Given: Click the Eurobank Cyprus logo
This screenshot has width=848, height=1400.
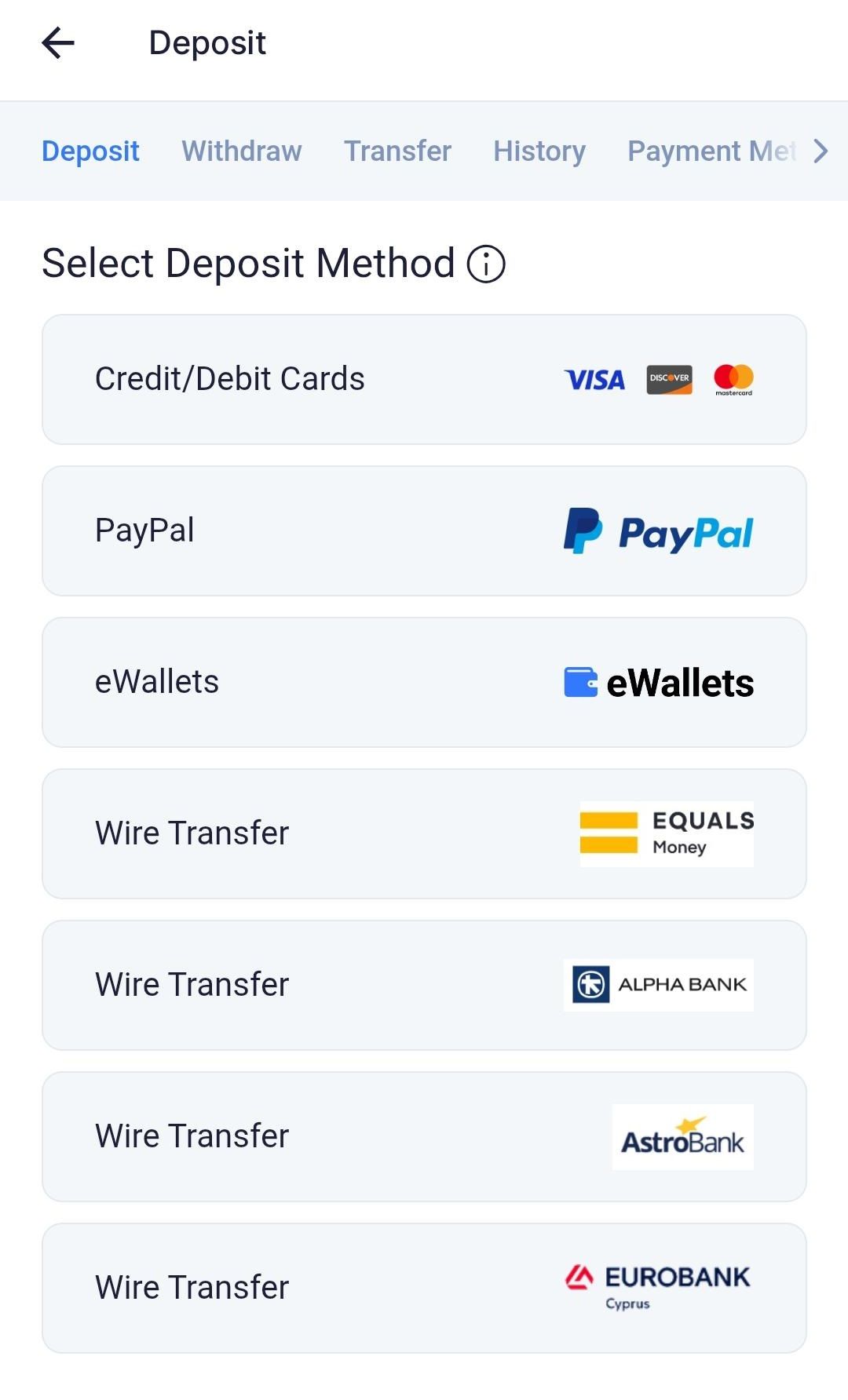Looking at the screenshot, I should click(x=658, y=1285).
